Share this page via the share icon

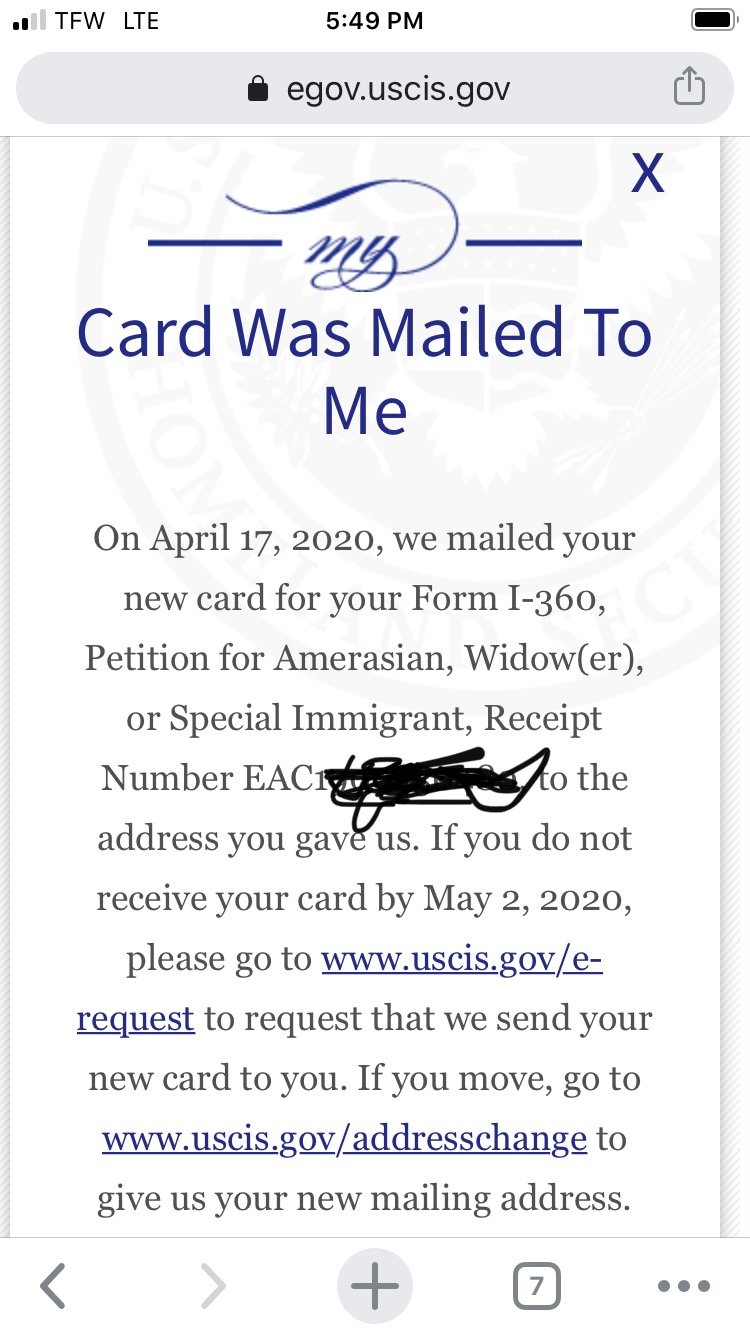689,88
